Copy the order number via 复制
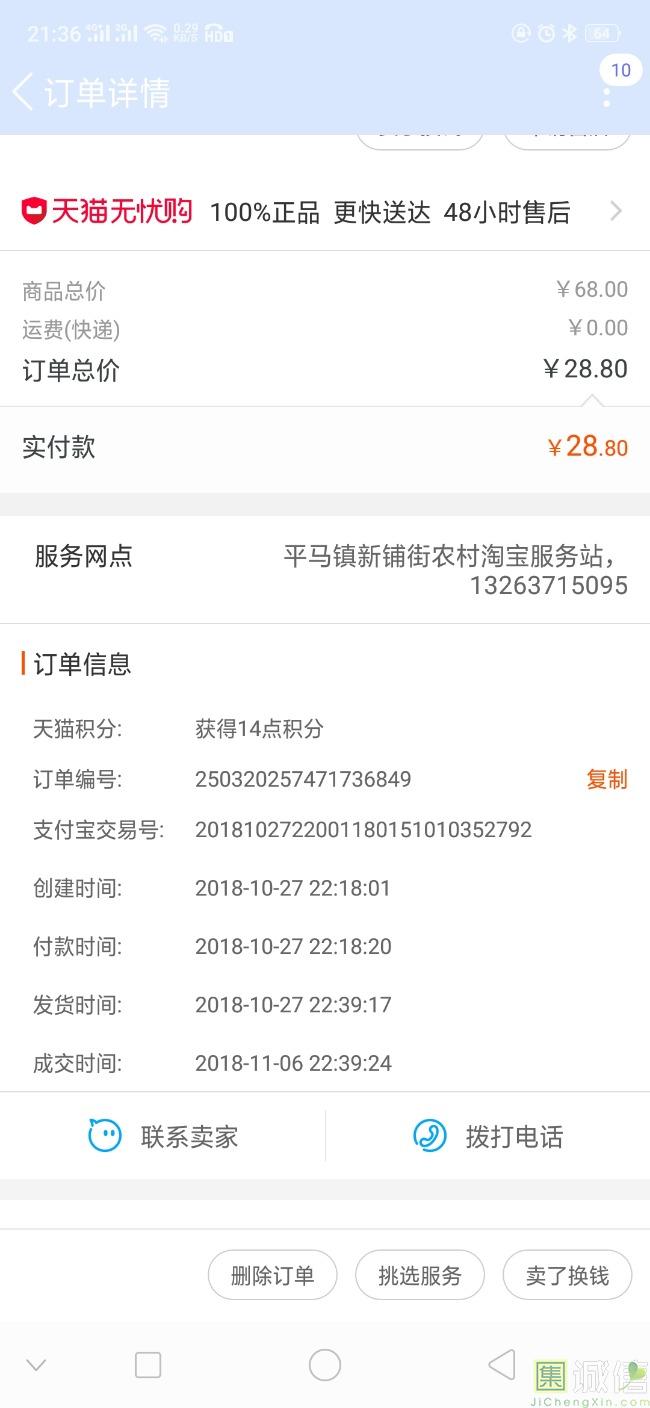The height and width of the screenshot is (1408, 650). pos(606,780)
